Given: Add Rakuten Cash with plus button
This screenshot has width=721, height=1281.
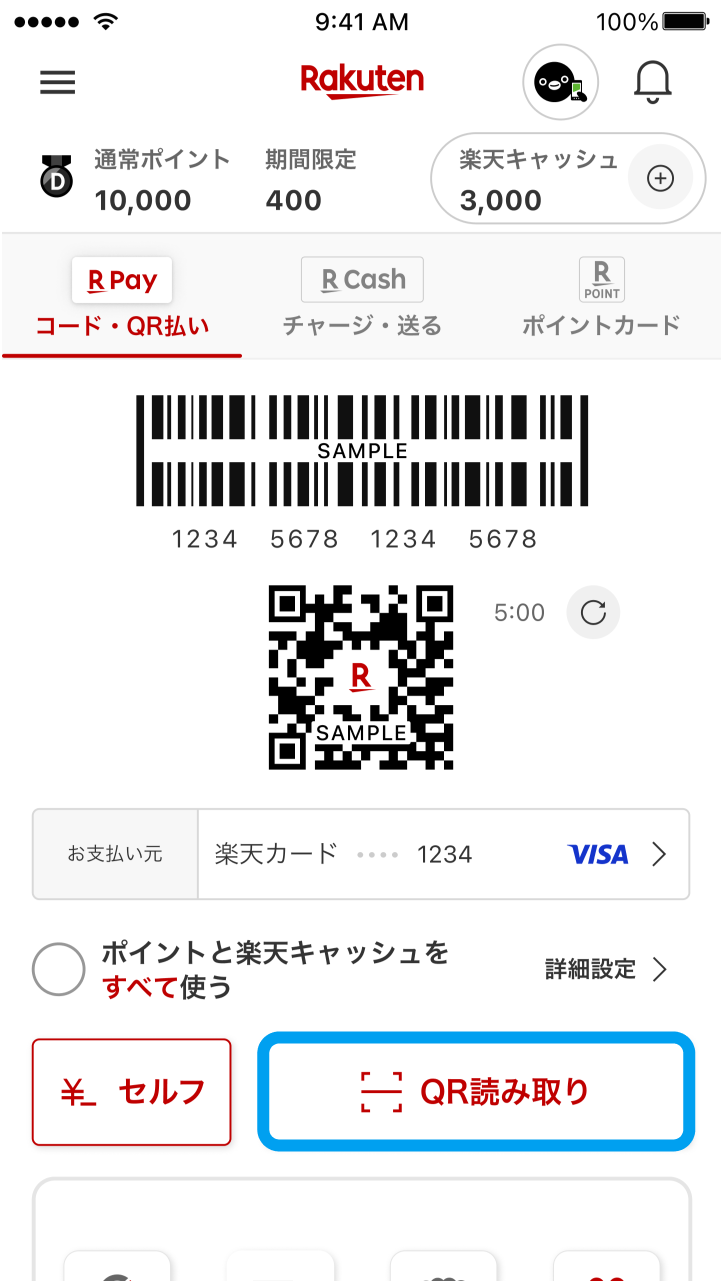Looking at the screenshot, I should (661, 179).
